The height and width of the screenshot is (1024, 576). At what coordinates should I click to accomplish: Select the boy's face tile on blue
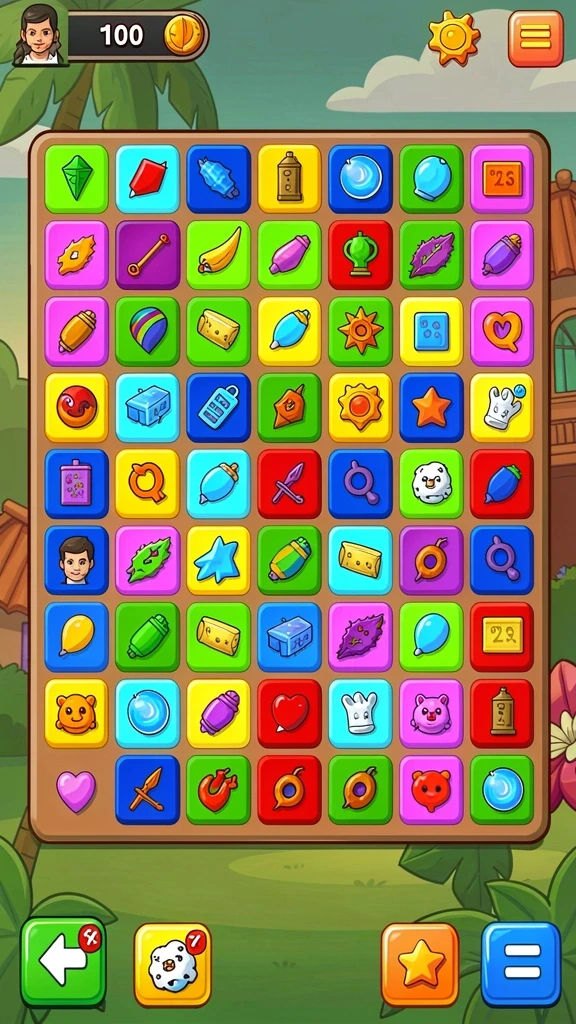pos(76,560)
